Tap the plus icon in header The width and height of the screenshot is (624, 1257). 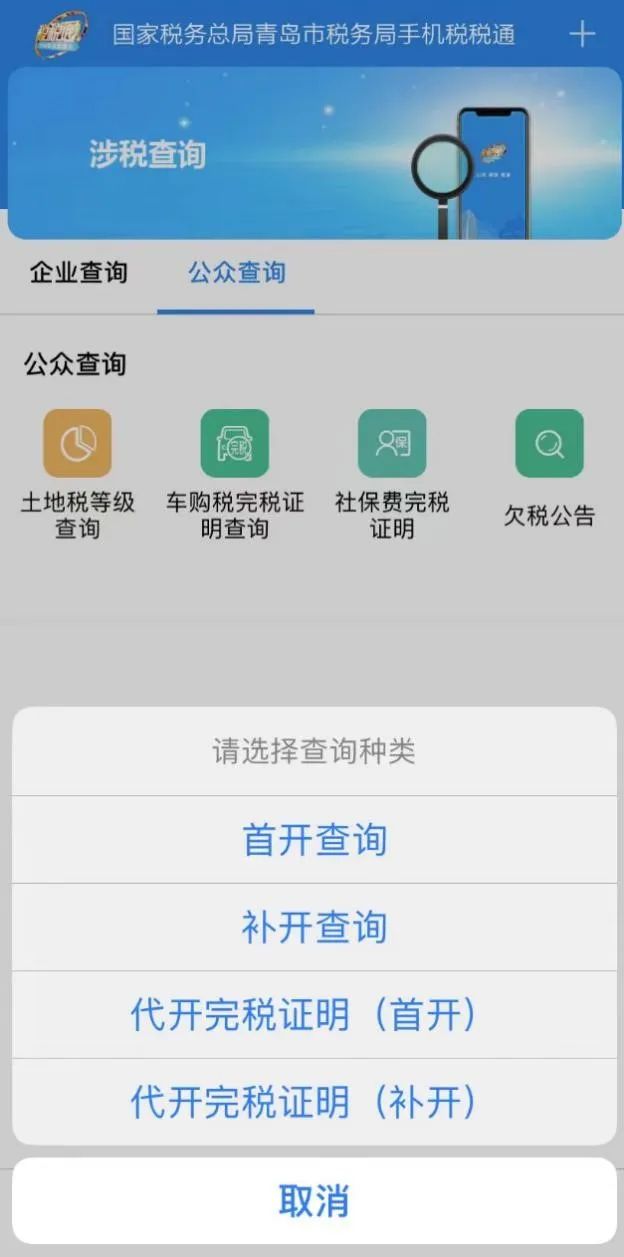pos(582,35)
